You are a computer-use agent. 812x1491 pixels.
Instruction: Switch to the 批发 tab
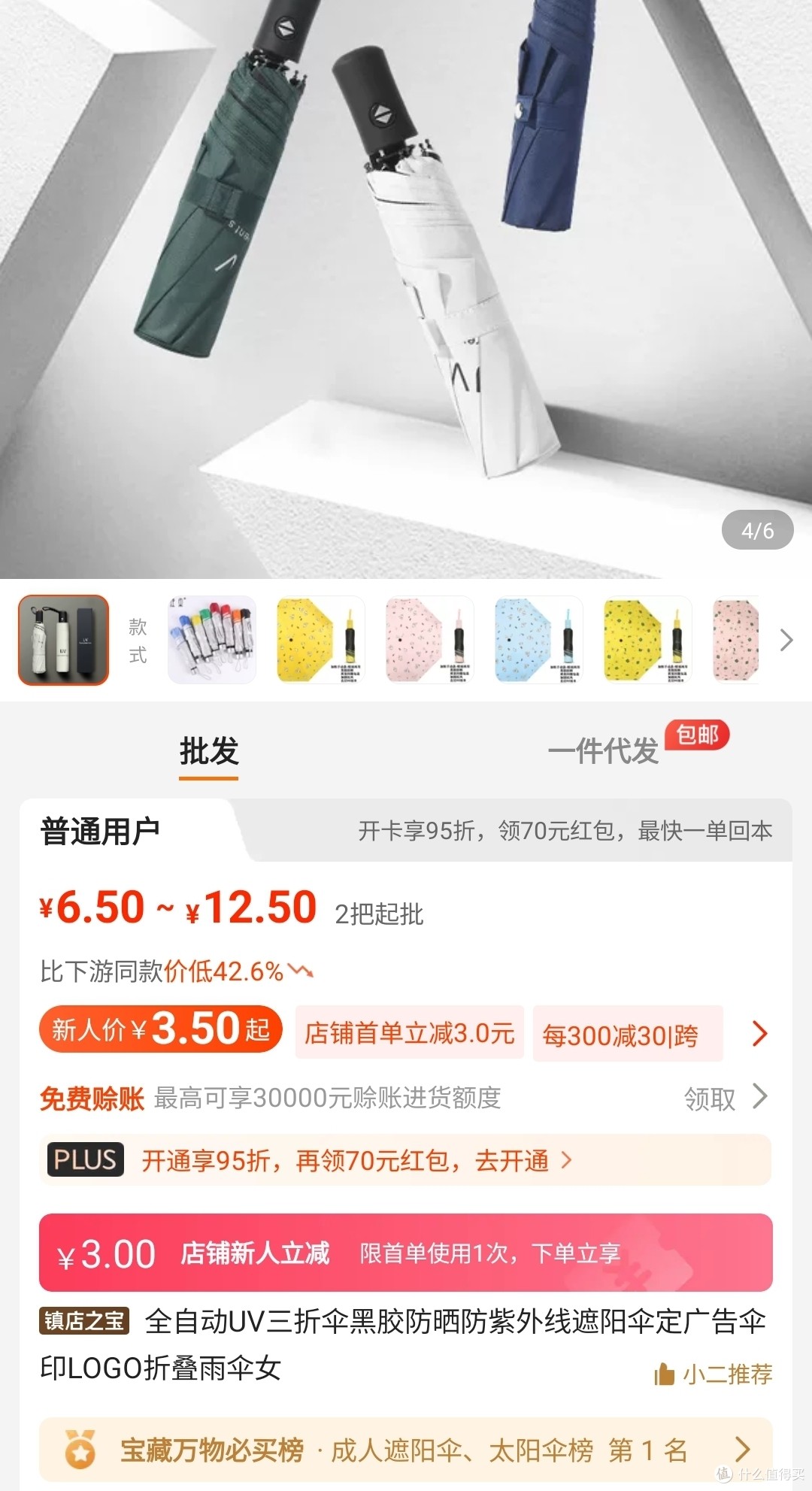point(209,751)
